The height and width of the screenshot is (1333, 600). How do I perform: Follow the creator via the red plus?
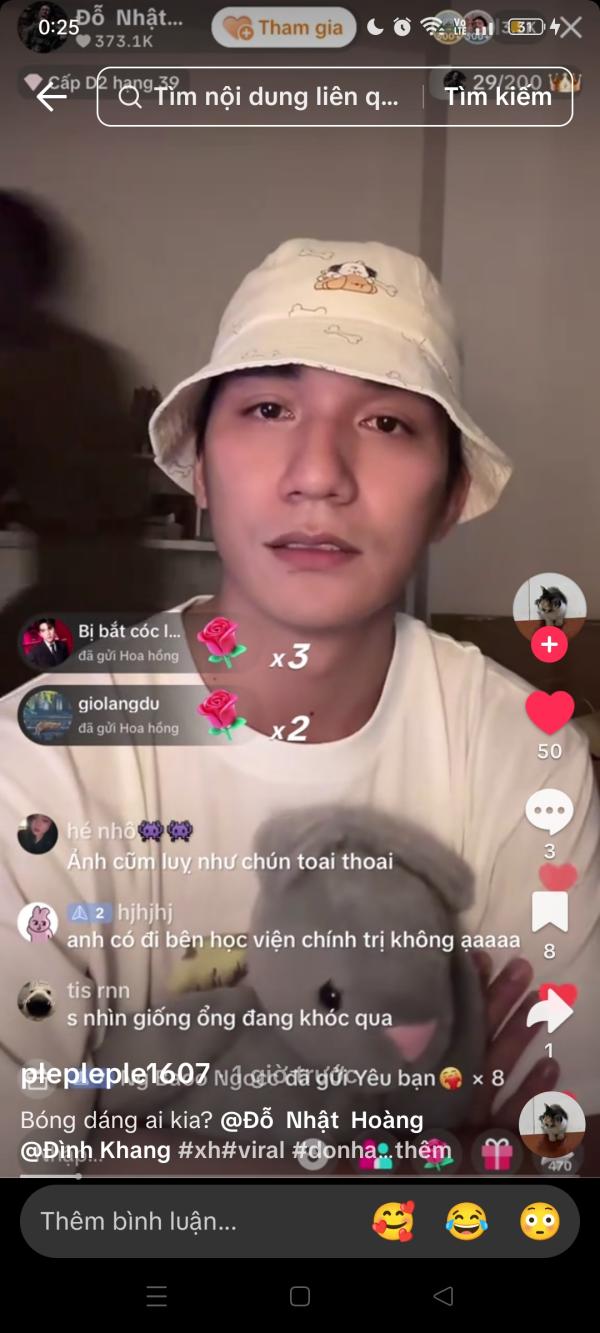pyautogui.click(x=549, y=645)
